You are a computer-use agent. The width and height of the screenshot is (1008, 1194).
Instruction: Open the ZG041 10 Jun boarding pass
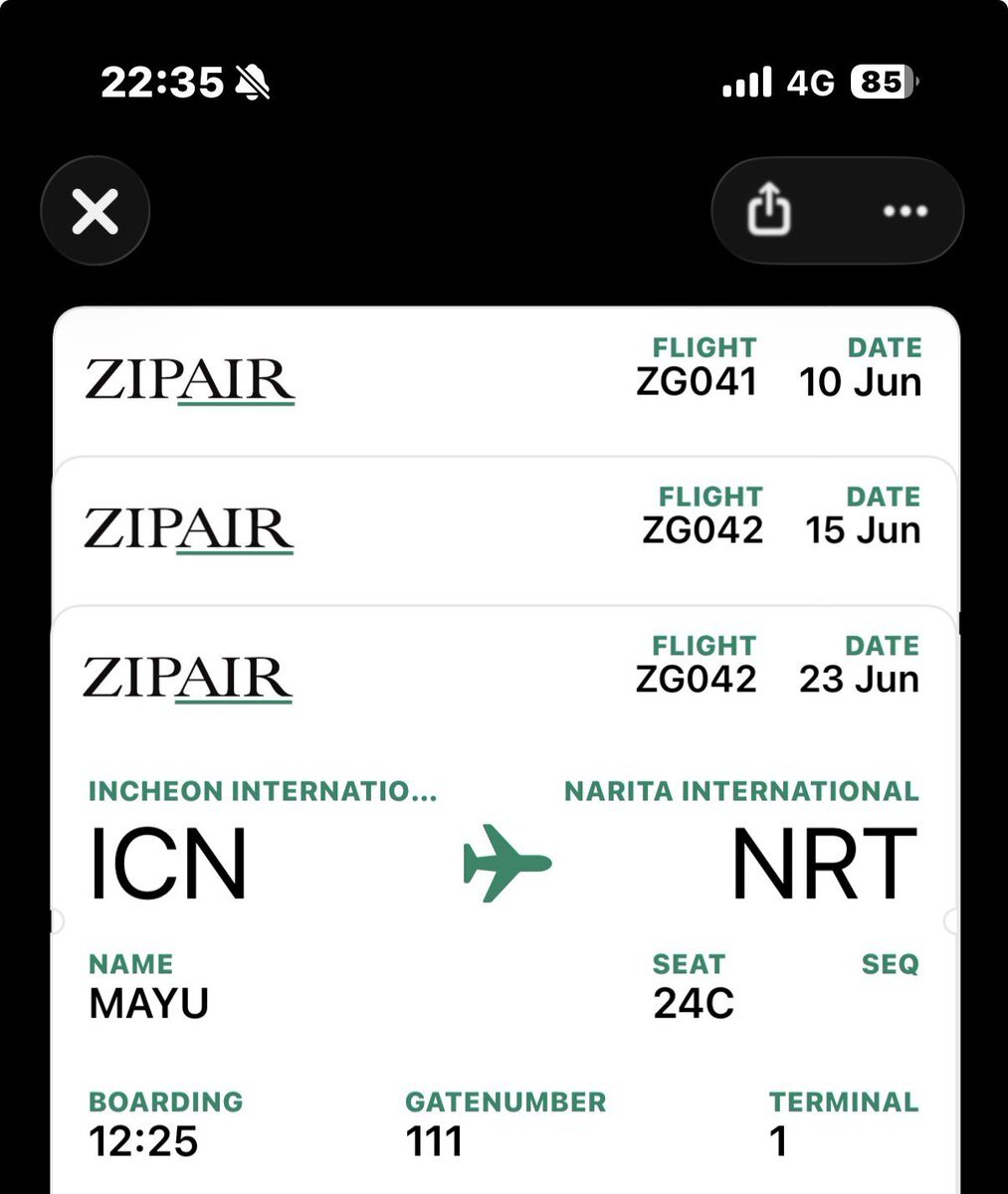[x=504, y=380]
